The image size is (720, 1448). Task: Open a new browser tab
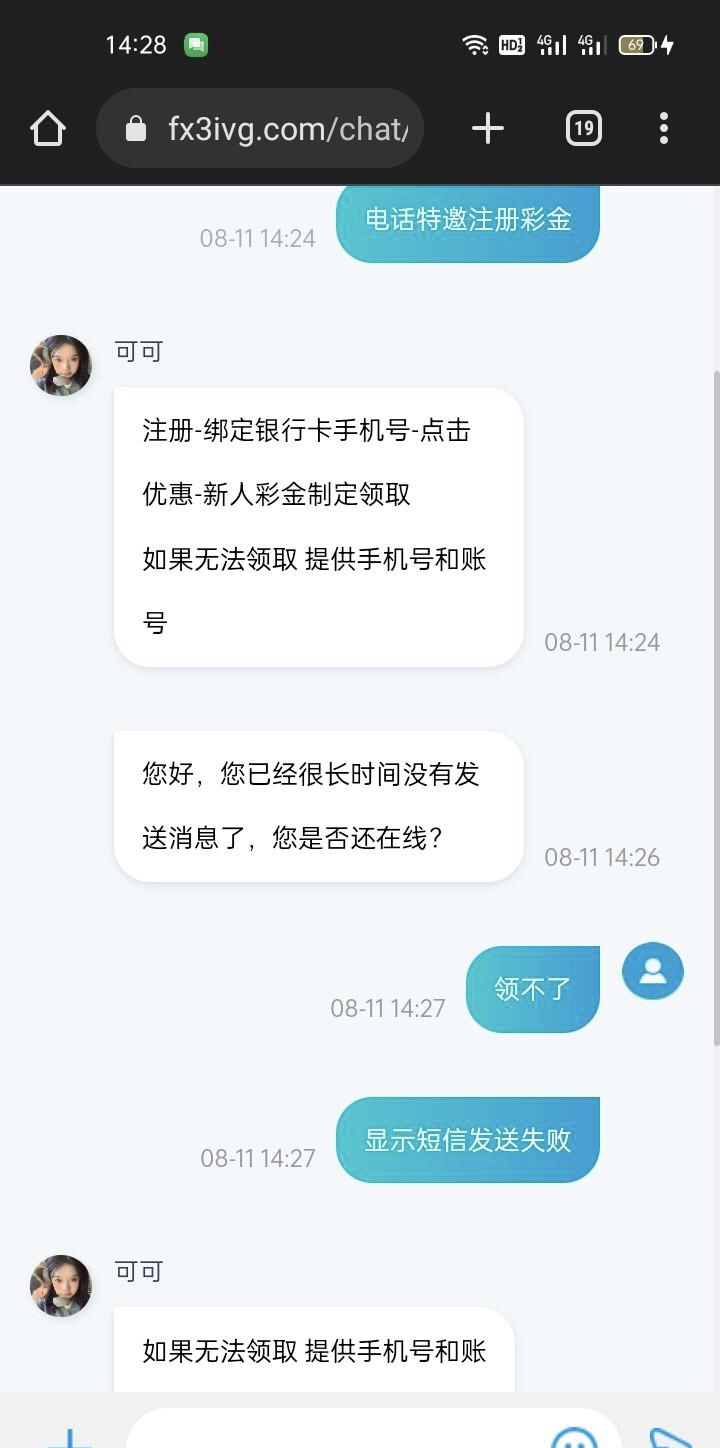(487, 129)
